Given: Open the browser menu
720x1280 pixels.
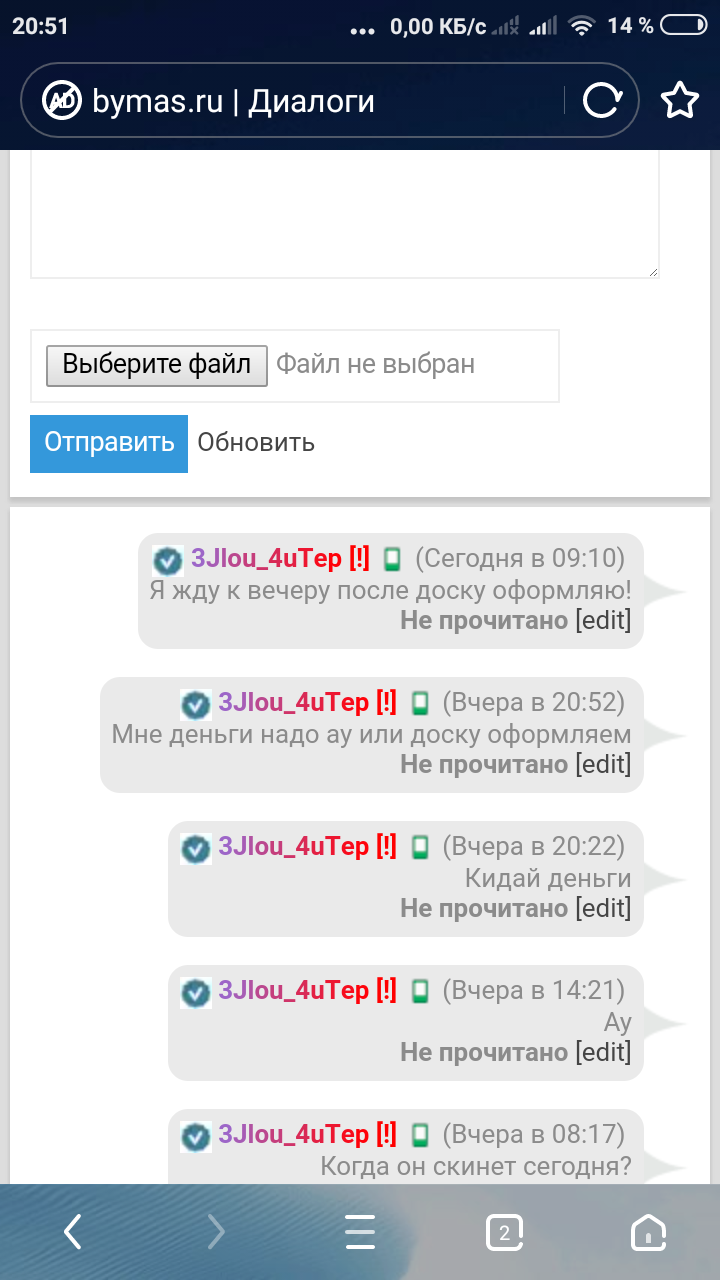Looking at the screenshot, I should coord(360,1232).
